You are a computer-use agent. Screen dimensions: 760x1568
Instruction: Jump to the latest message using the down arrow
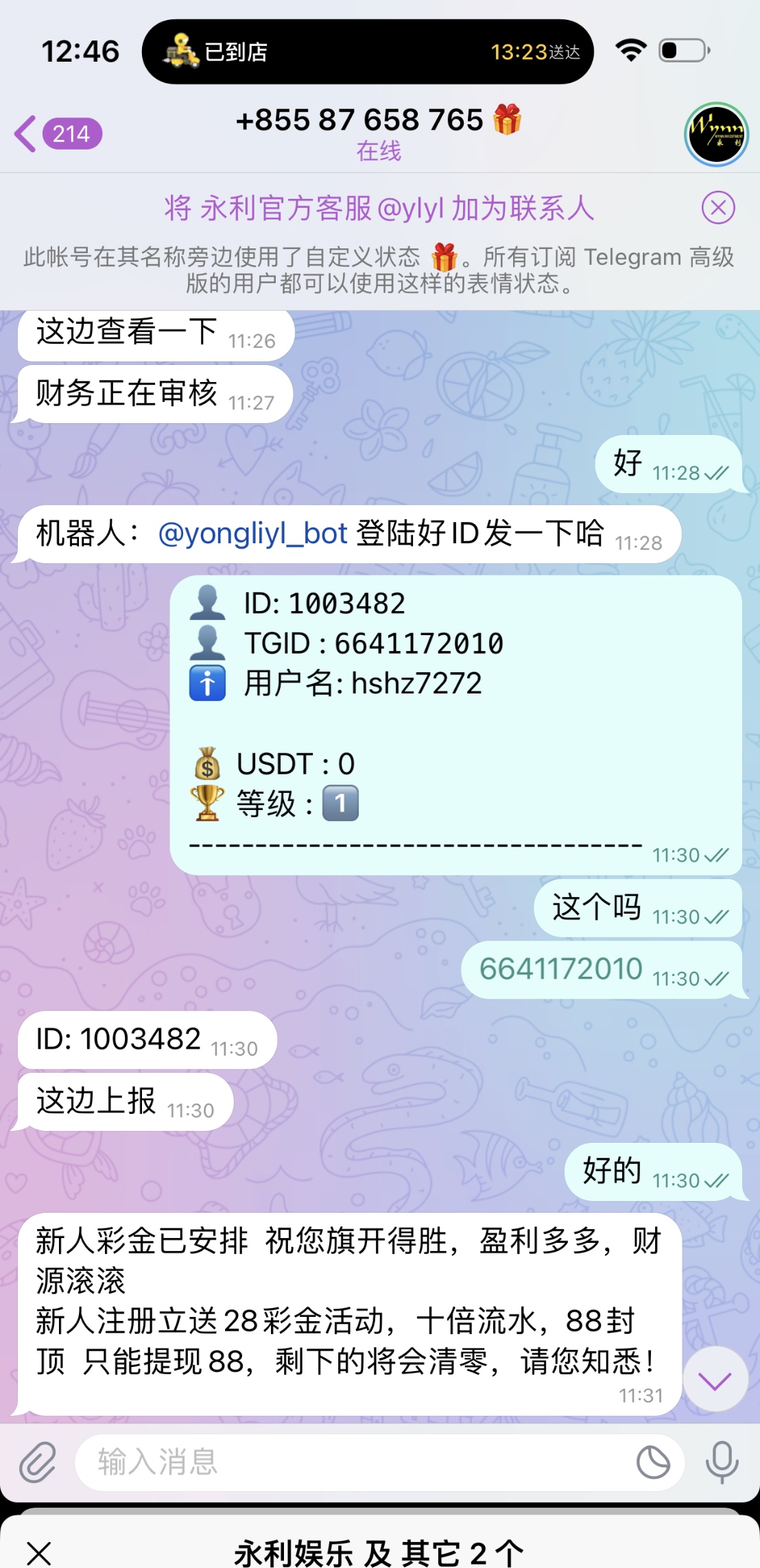(x=715, y=1380)
